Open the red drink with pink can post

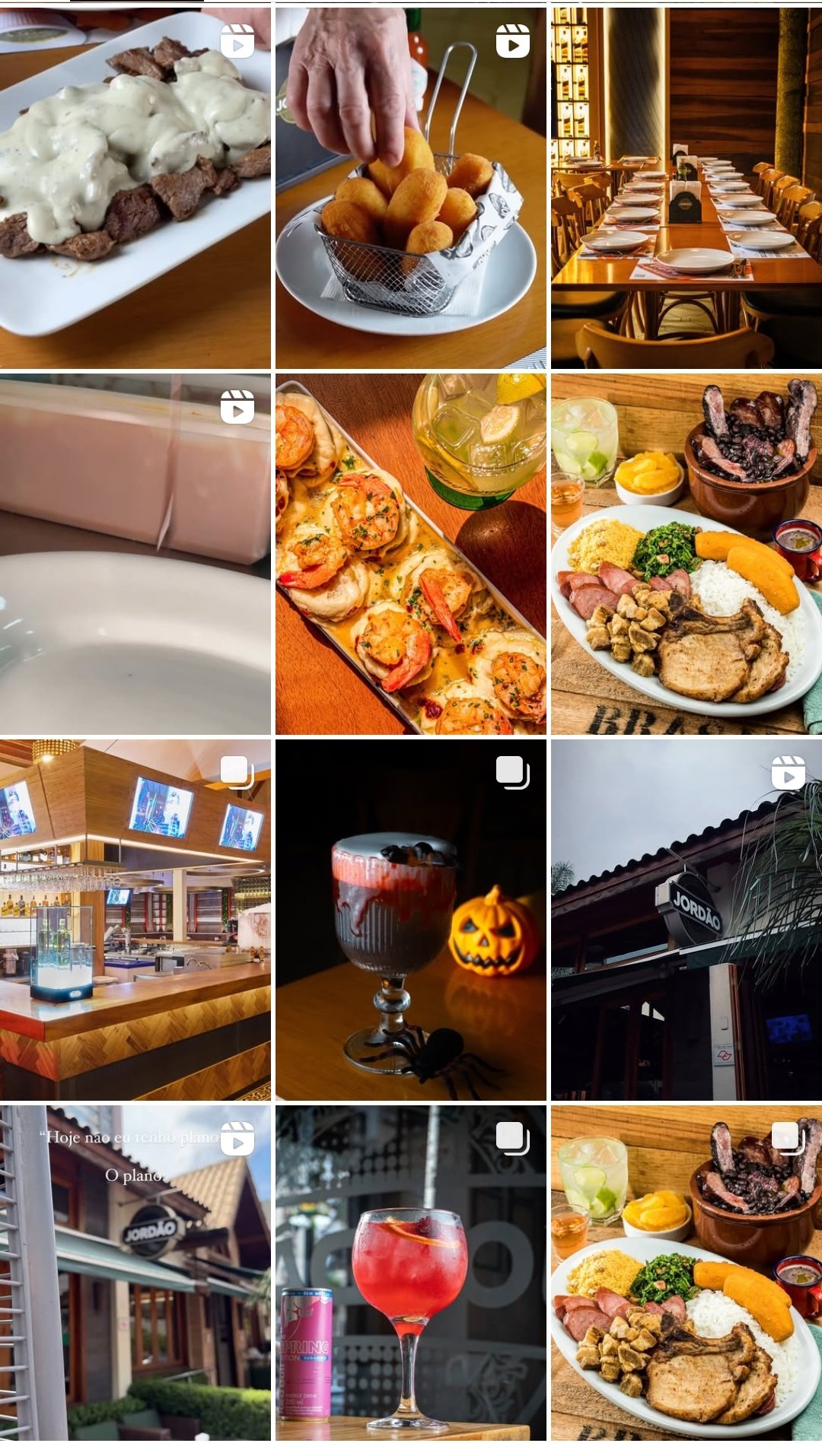point(410,1272)
